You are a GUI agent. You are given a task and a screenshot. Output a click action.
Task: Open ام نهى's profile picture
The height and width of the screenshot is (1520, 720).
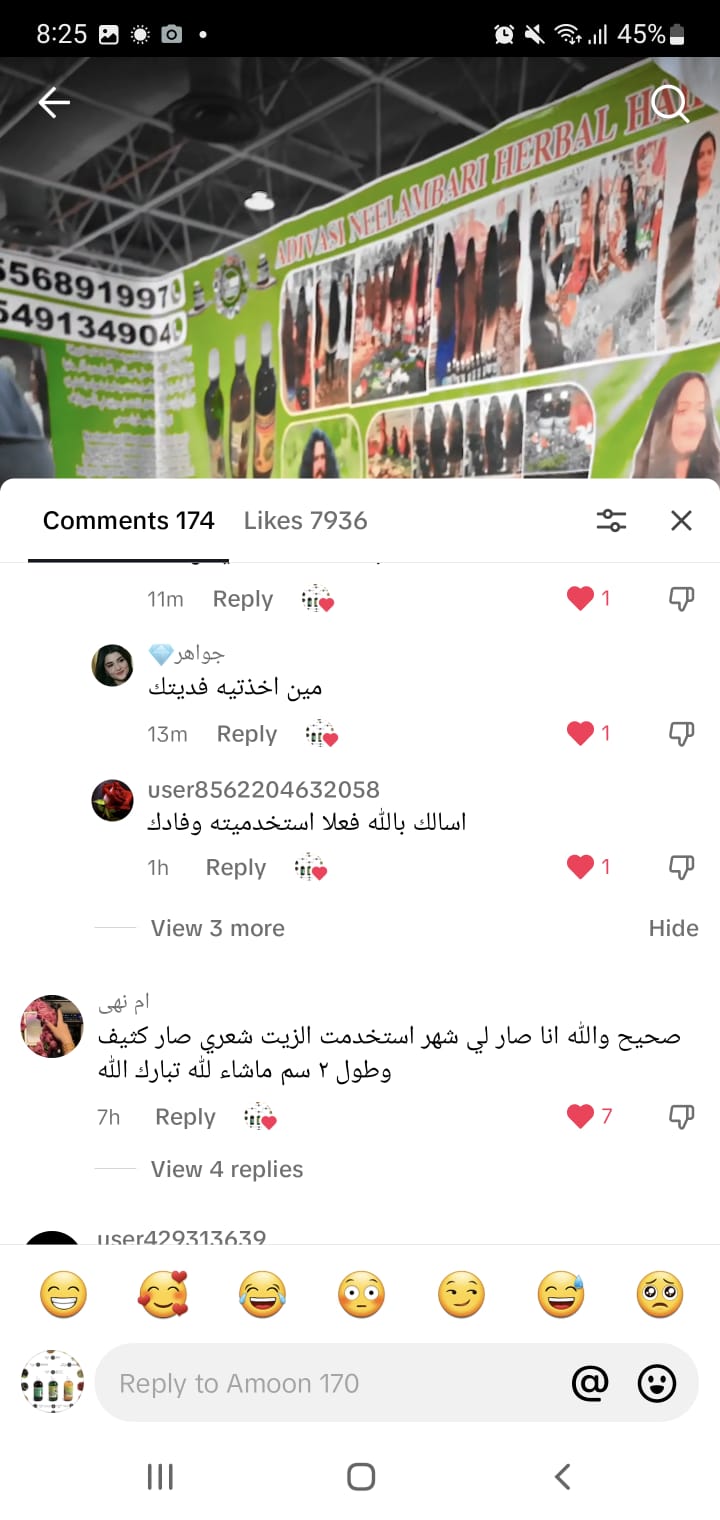[x=52, y=1026]
